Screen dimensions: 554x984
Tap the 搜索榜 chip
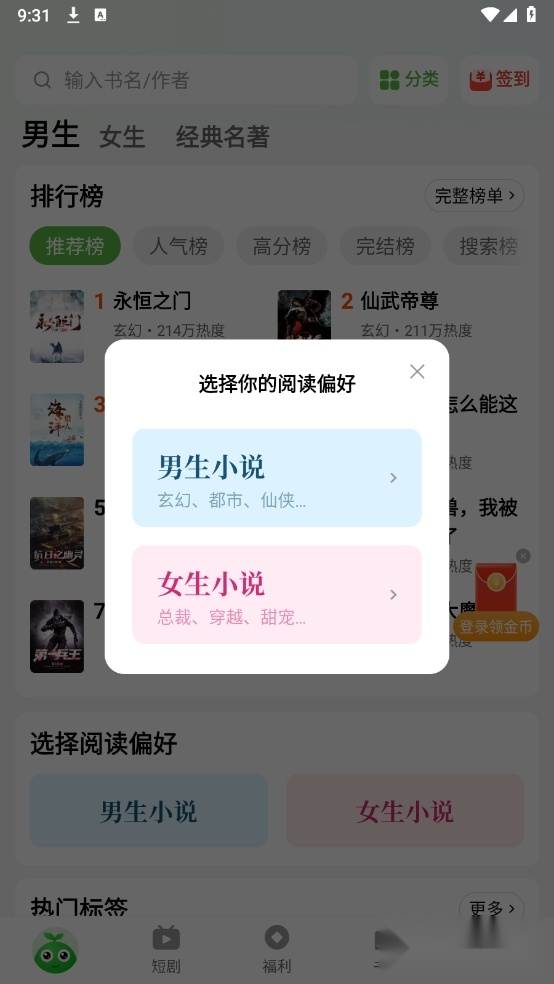pyautogui.click(x=488, y=246)
